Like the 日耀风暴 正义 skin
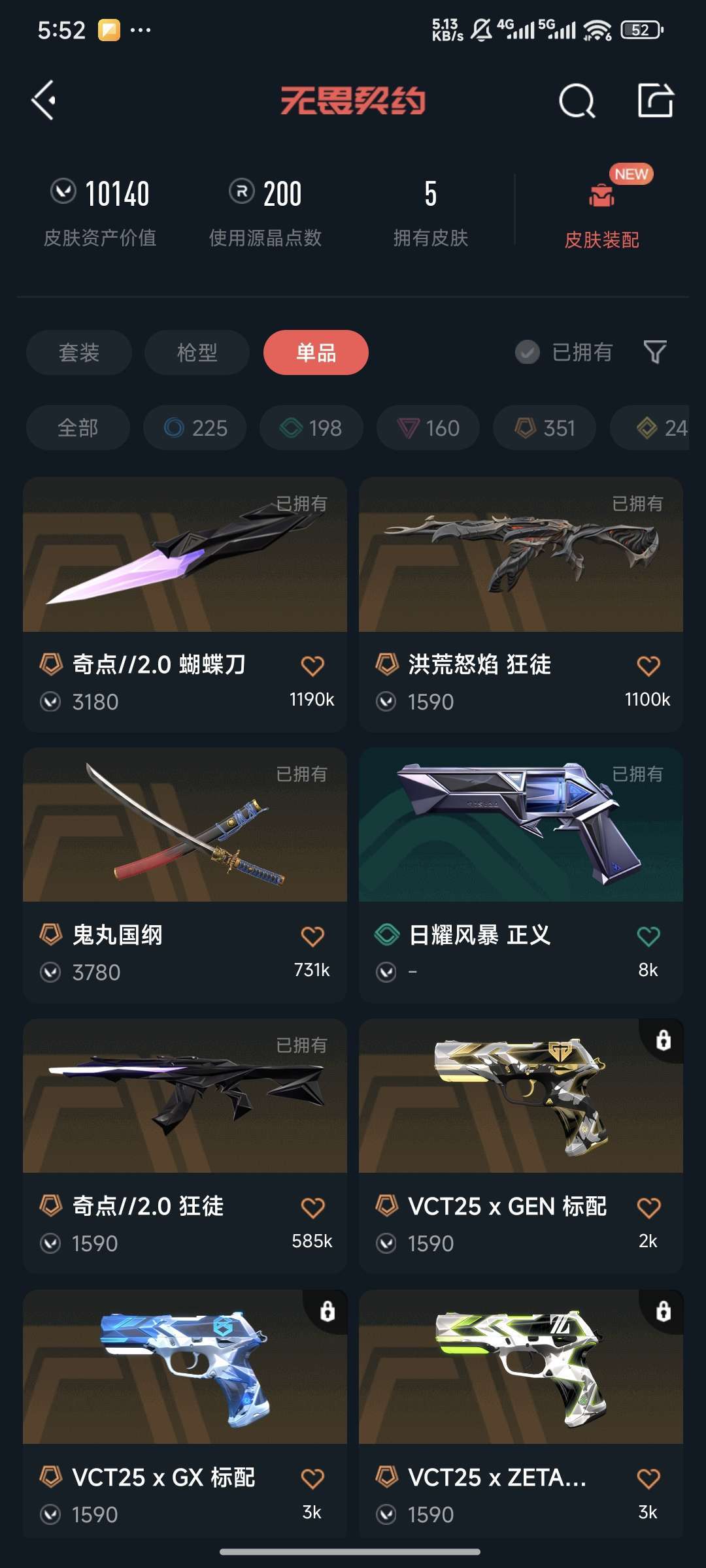The height and width of the screenshot is (1568, 706). 648,937
